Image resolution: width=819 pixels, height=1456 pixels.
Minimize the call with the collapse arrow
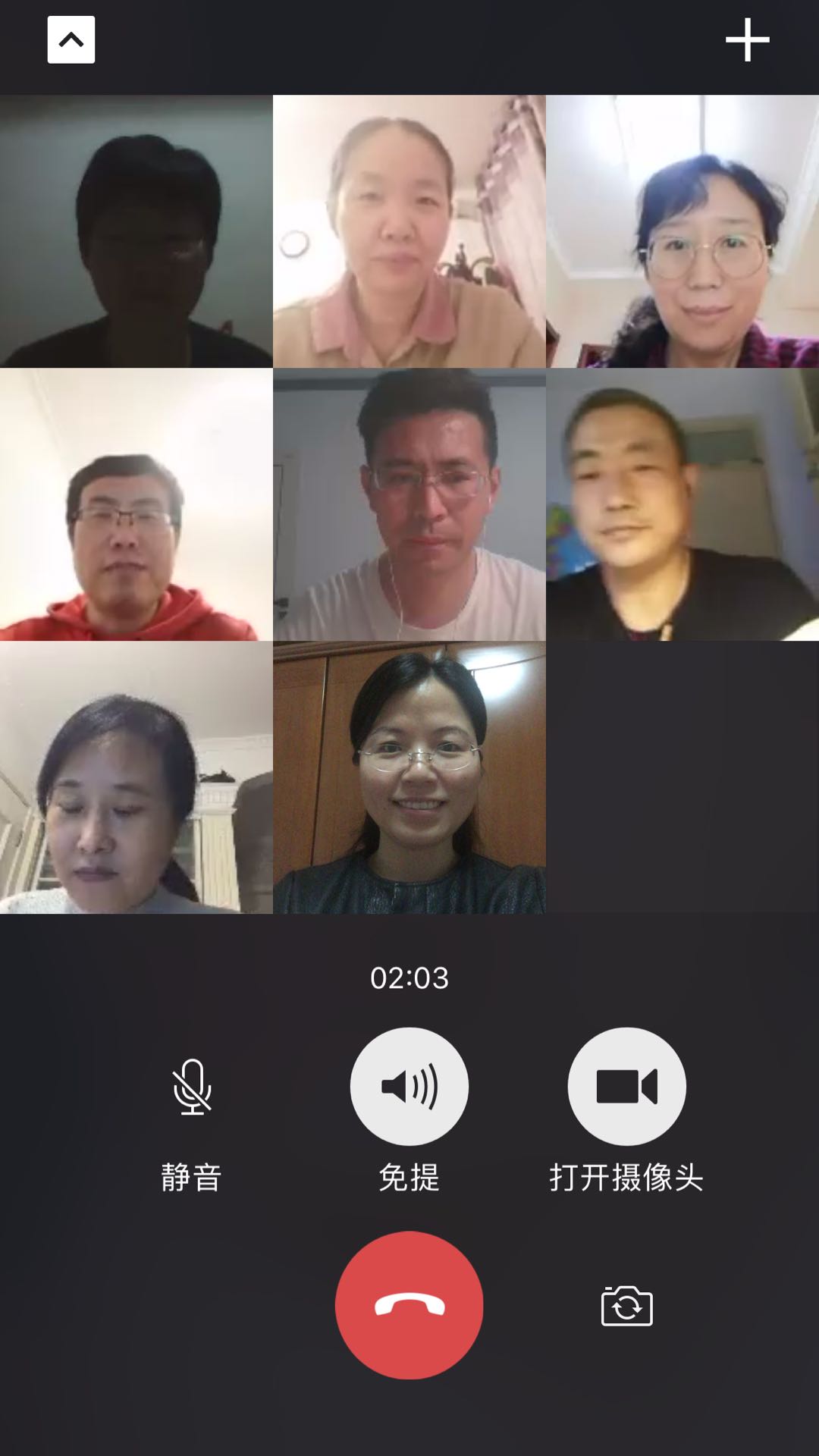click(71, 39)
